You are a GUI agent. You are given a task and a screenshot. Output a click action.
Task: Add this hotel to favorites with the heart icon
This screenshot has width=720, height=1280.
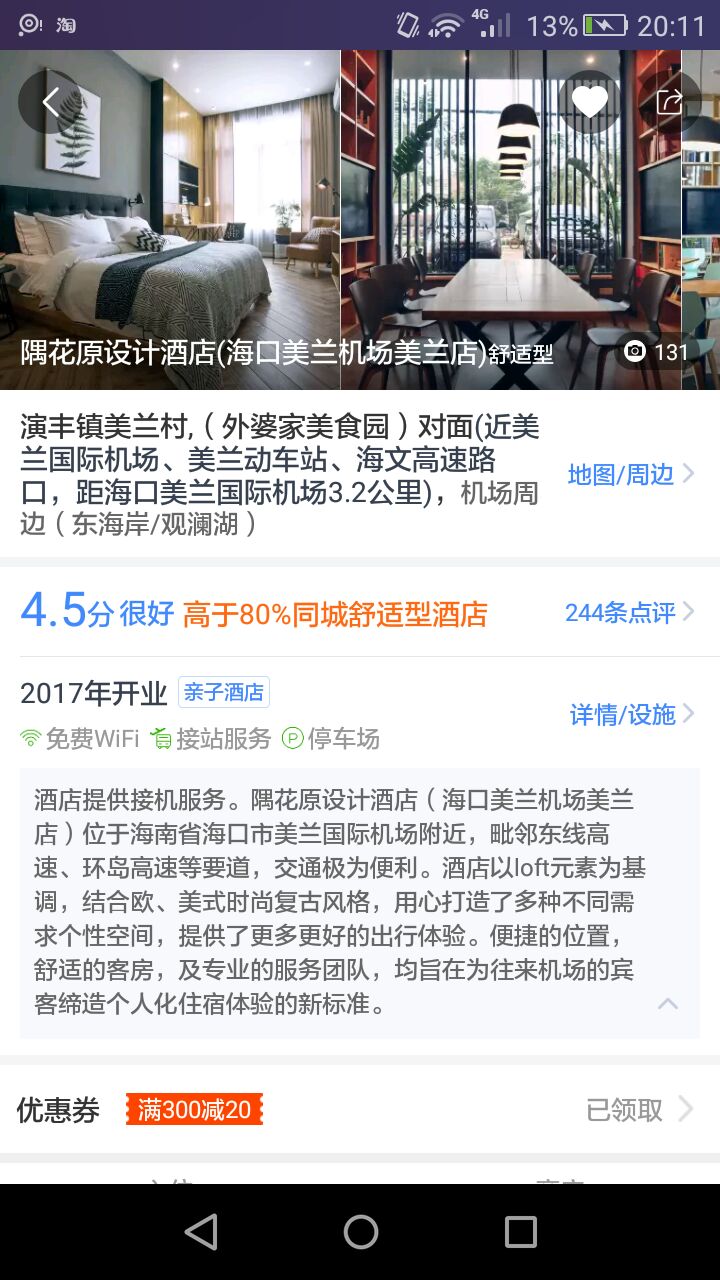(x=590, y=101)
